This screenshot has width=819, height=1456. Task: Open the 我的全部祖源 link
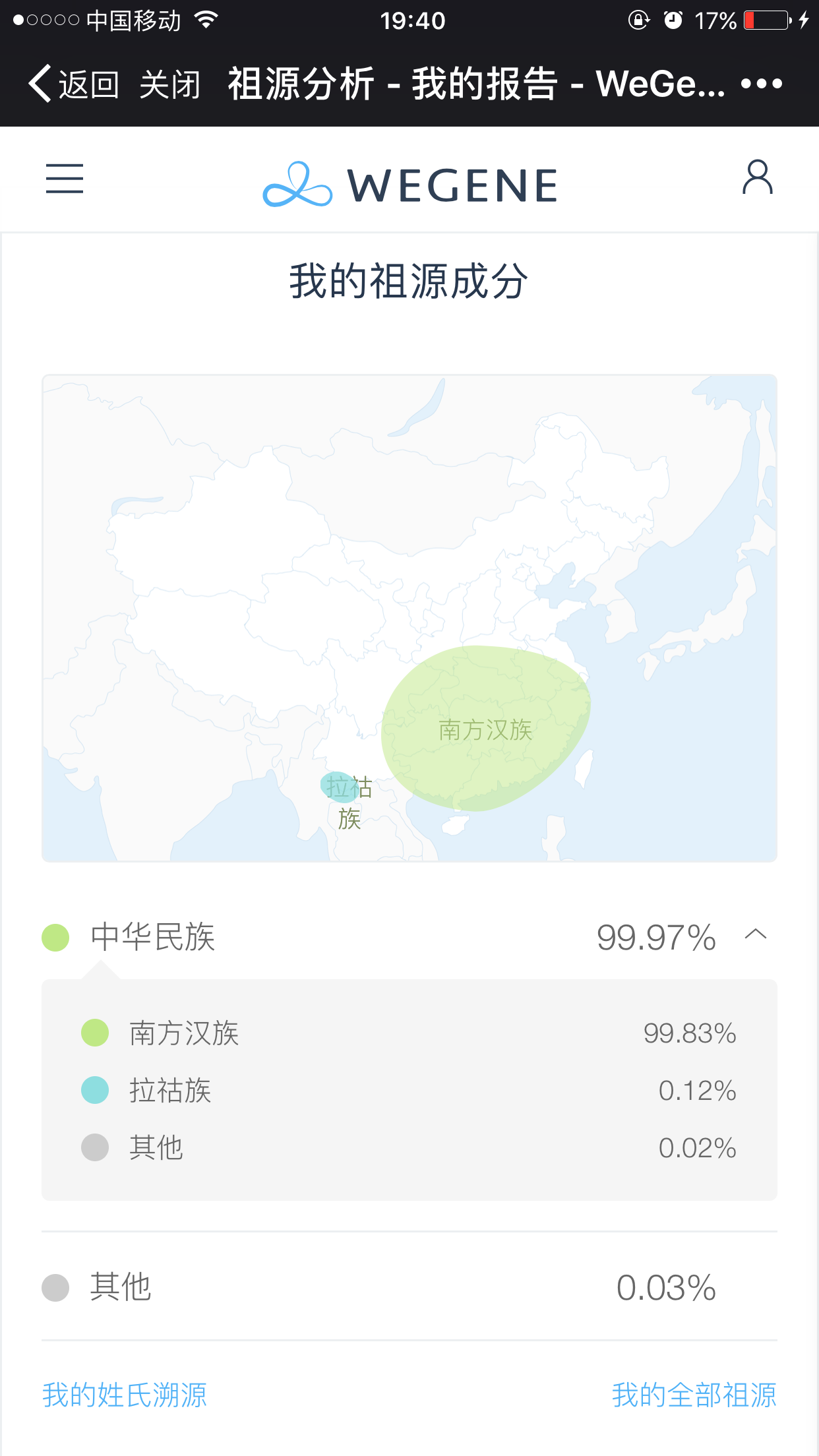(694, 1395)
